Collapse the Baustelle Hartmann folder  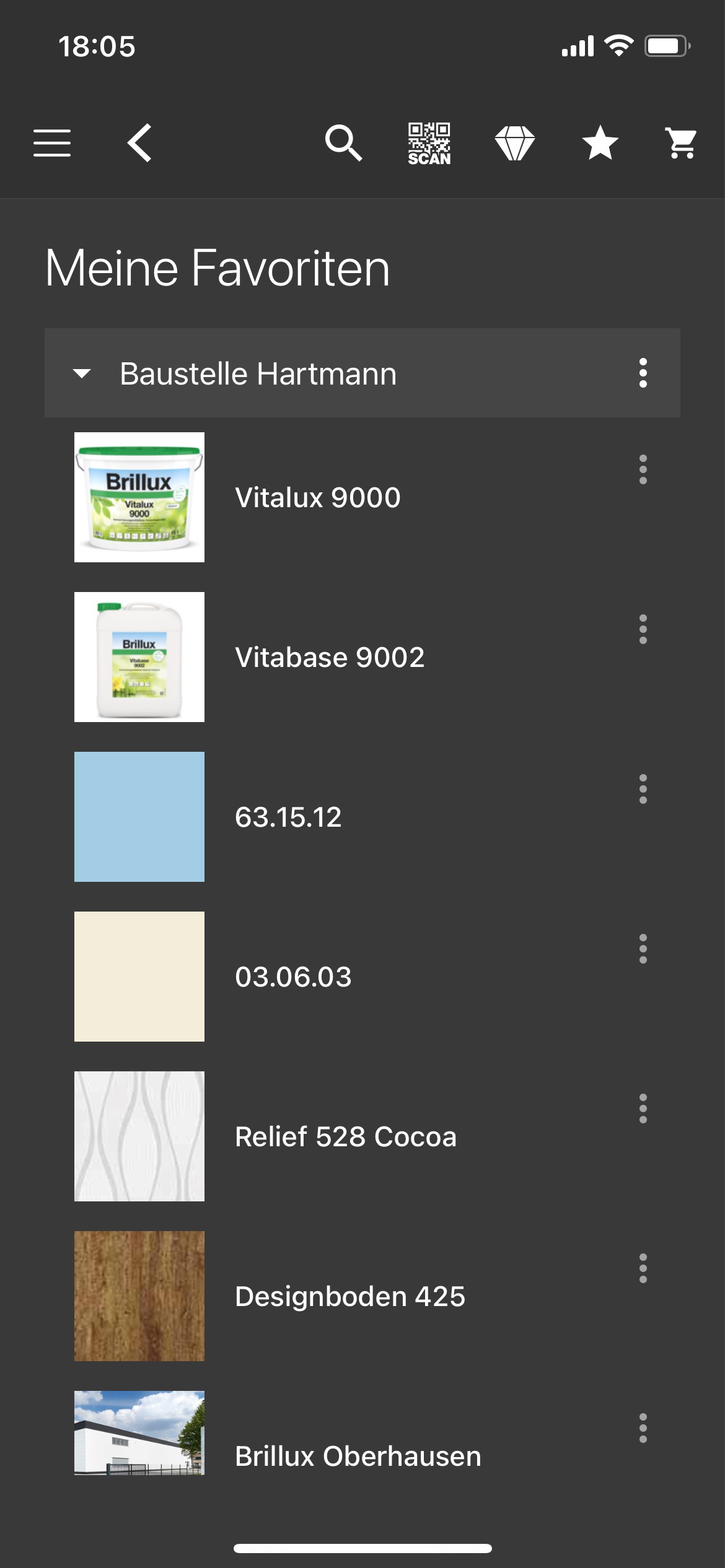(82, 373)
